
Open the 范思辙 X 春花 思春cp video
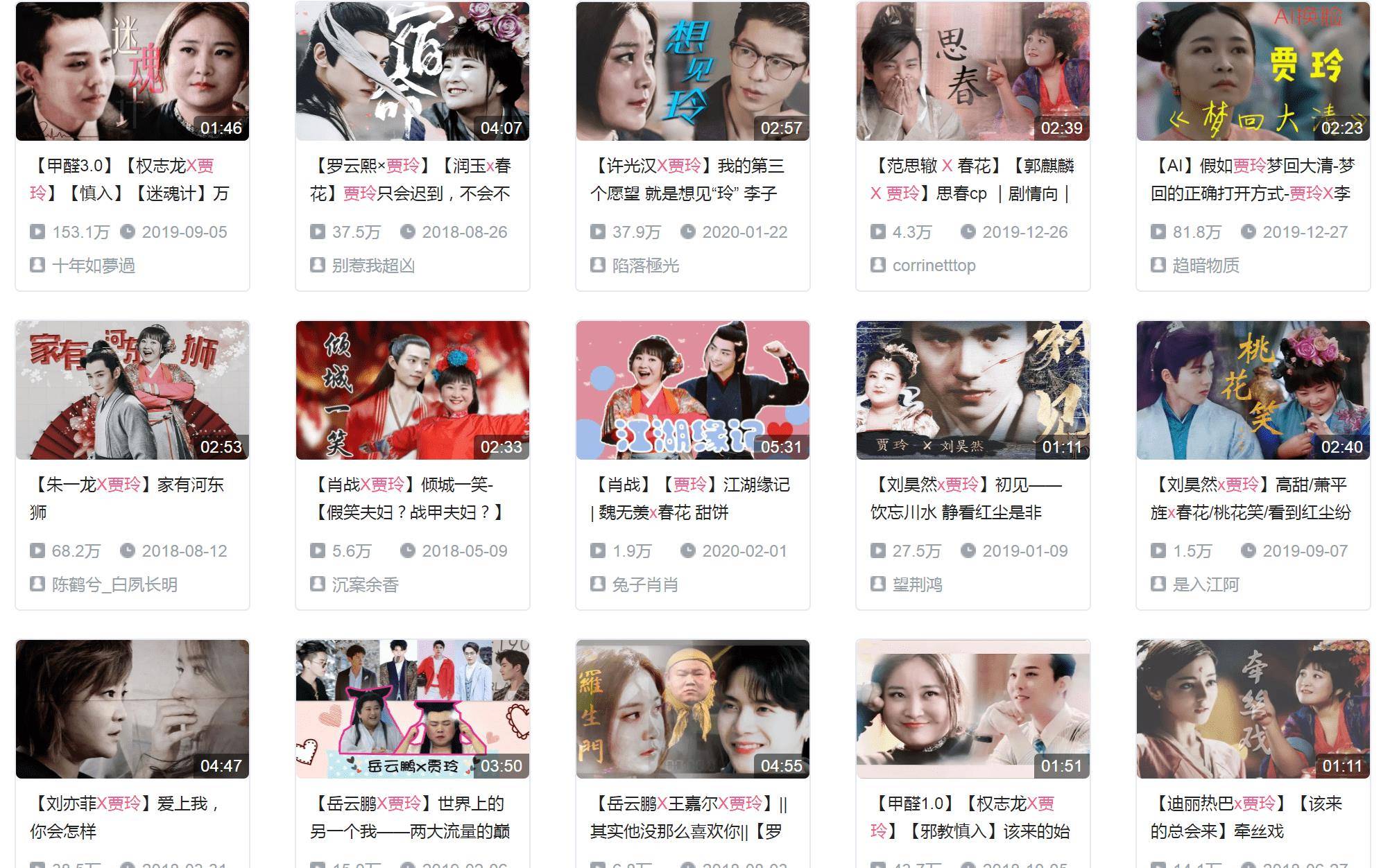(972, 71)
